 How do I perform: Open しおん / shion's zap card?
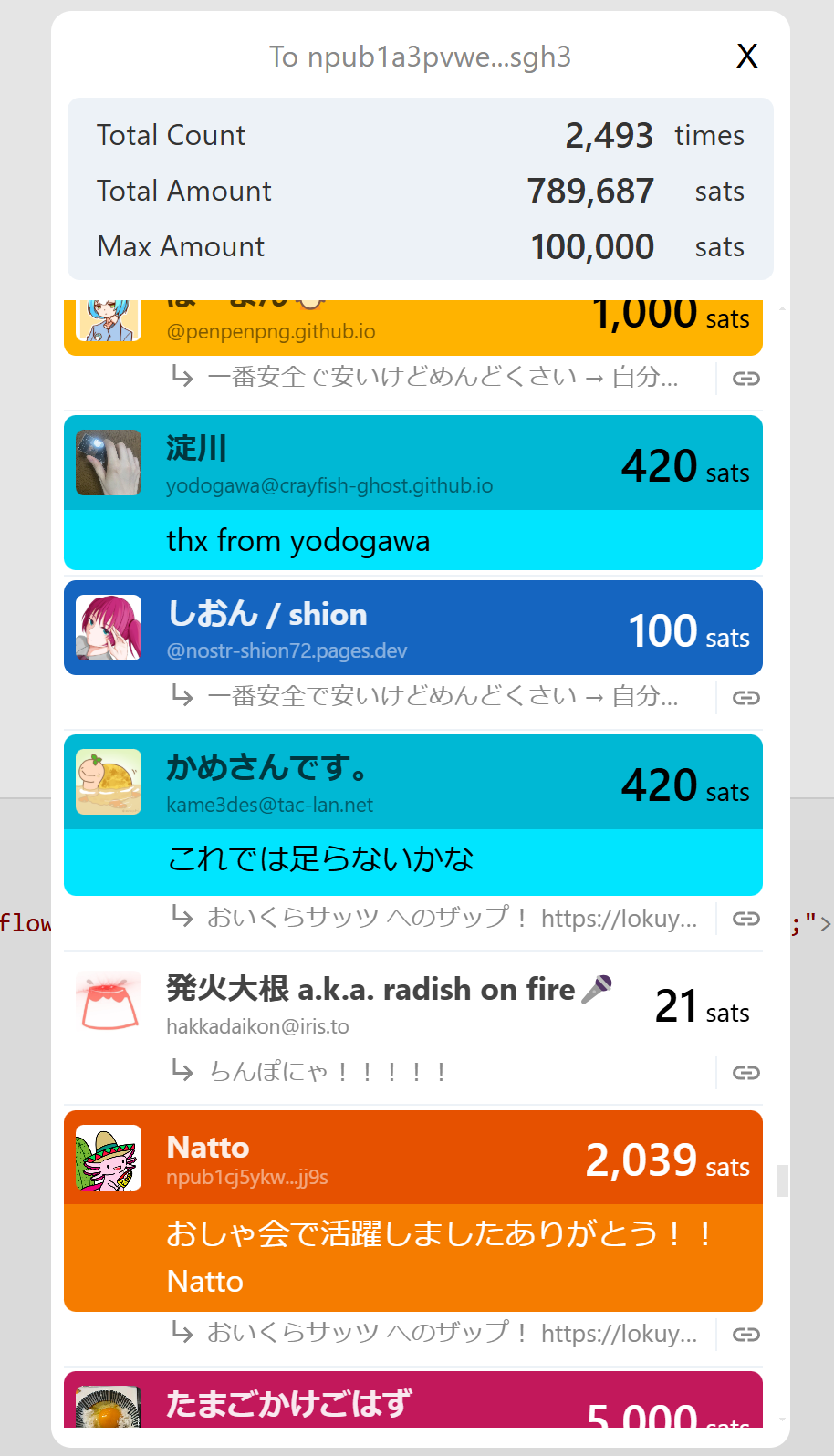pyautogui.click(x=412, y=629)
